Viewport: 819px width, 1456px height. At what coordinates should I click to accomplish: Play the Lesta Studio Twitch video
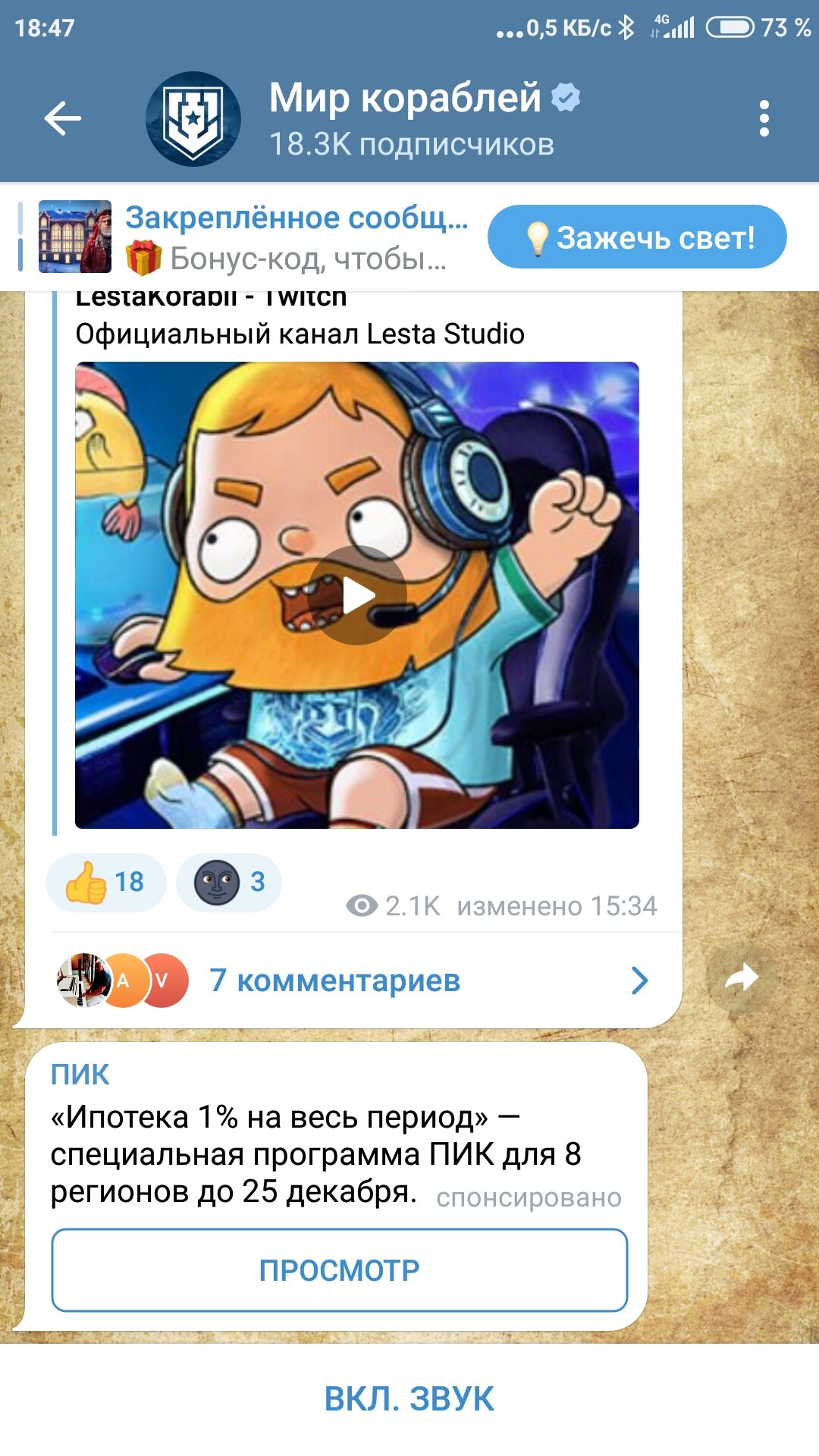[357, 595]
